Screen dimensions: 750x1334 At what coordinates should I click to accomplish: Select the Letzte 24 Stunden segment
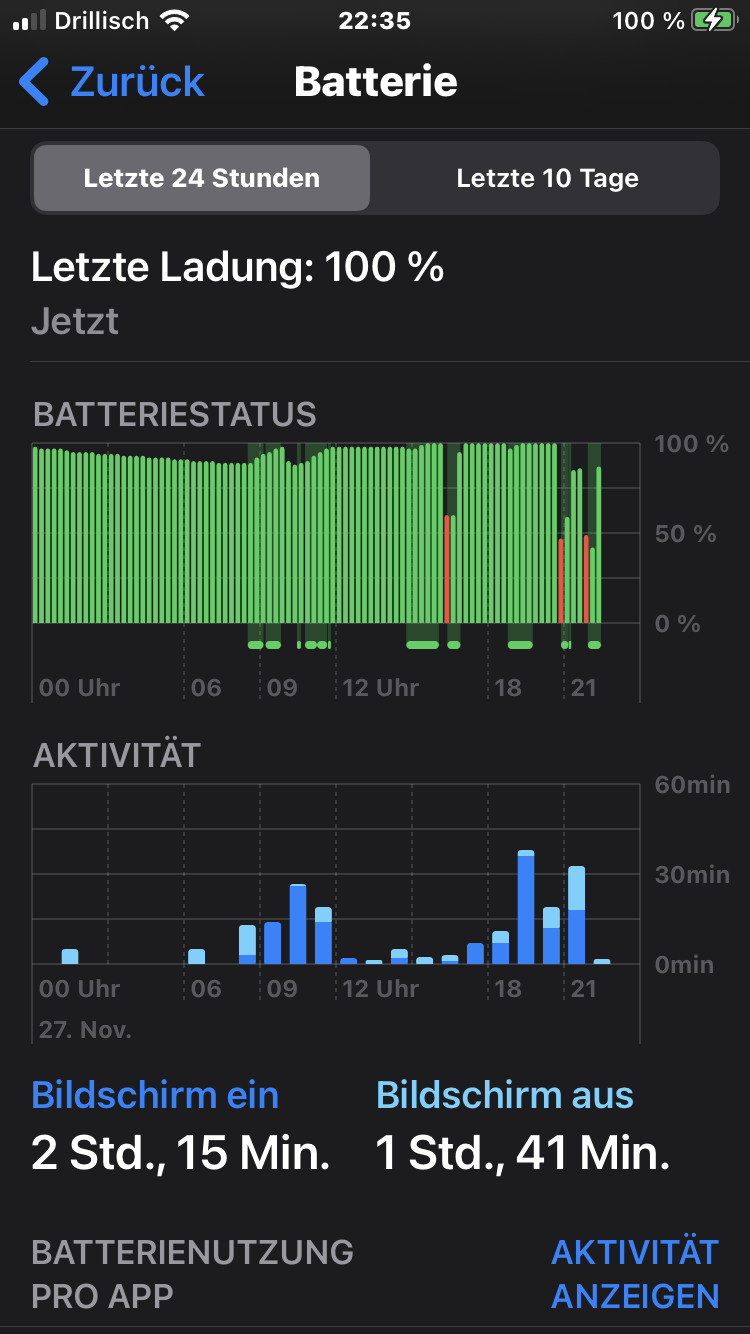point(201,179)
